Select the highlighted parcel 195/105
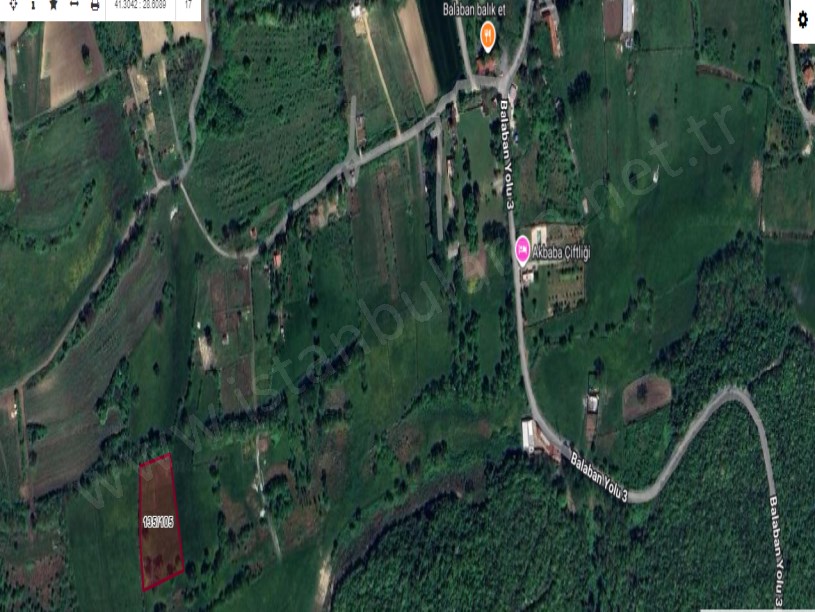Screen dimensions: 815x612 [160, 522]
